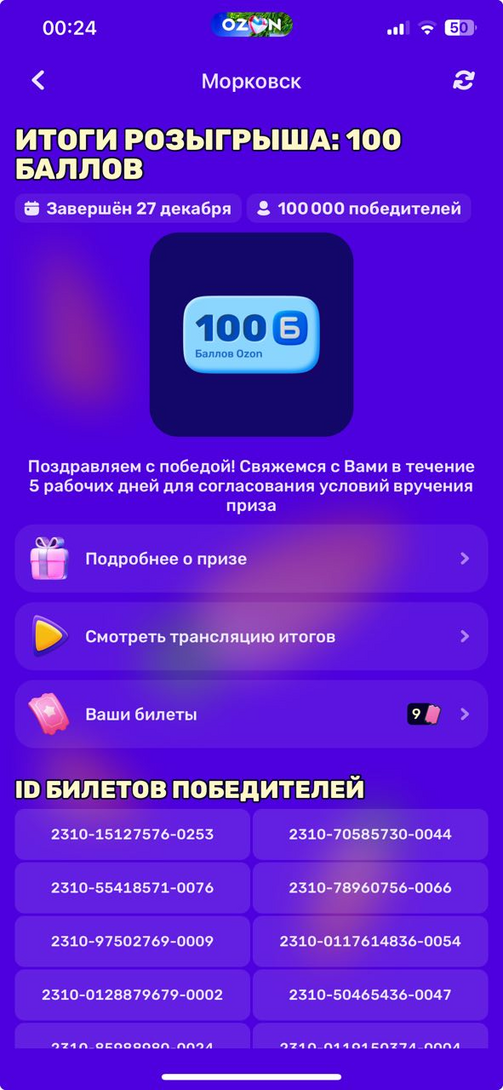503x1090 pixels.
Task: Open Подробнее о призе details
Action: [x=252, y=559]
